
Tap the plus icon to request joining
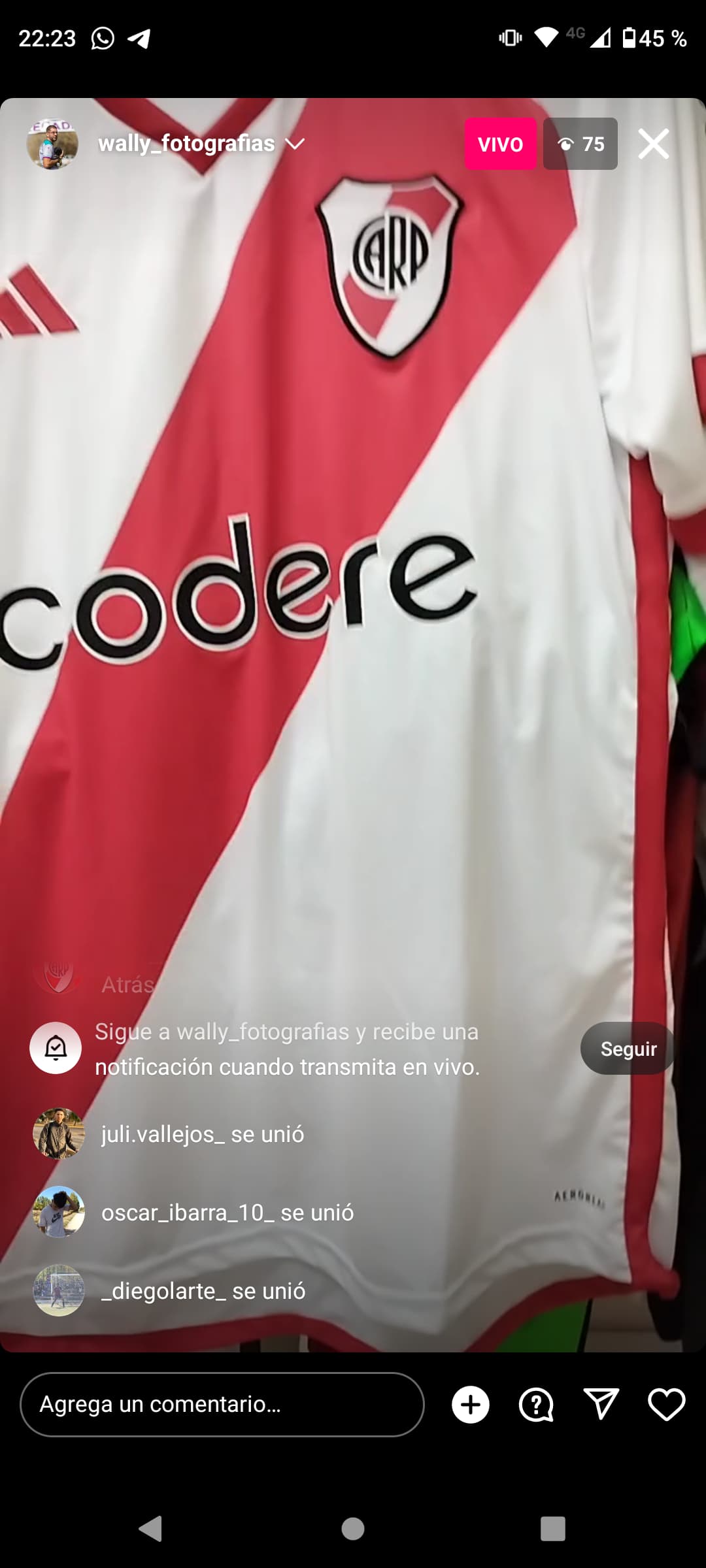pyautogui.click(x=471, y=1404)
